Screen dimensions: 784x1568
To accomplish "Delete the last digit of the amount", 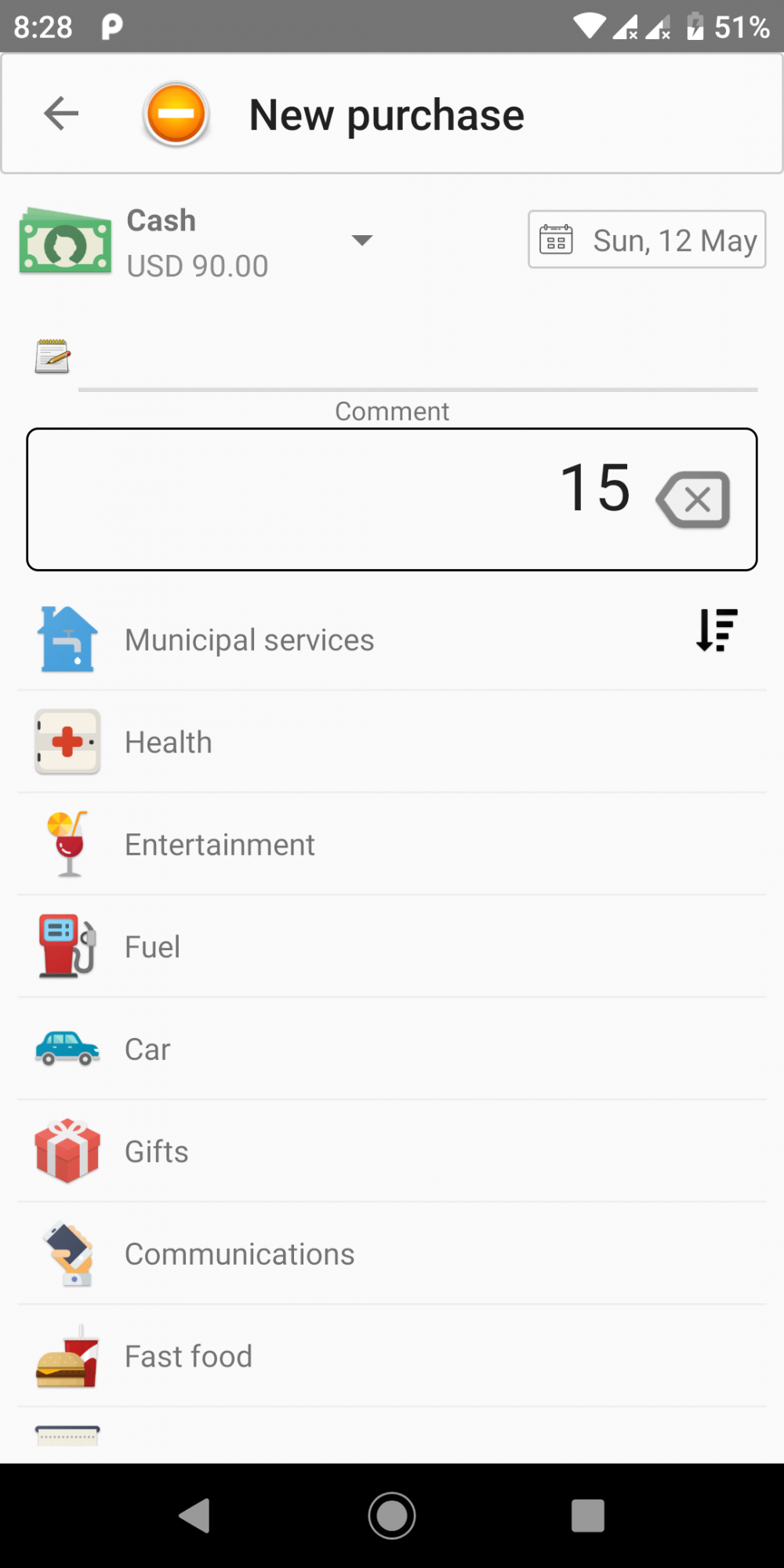I will pyautogui.click(x=694, y=499).
